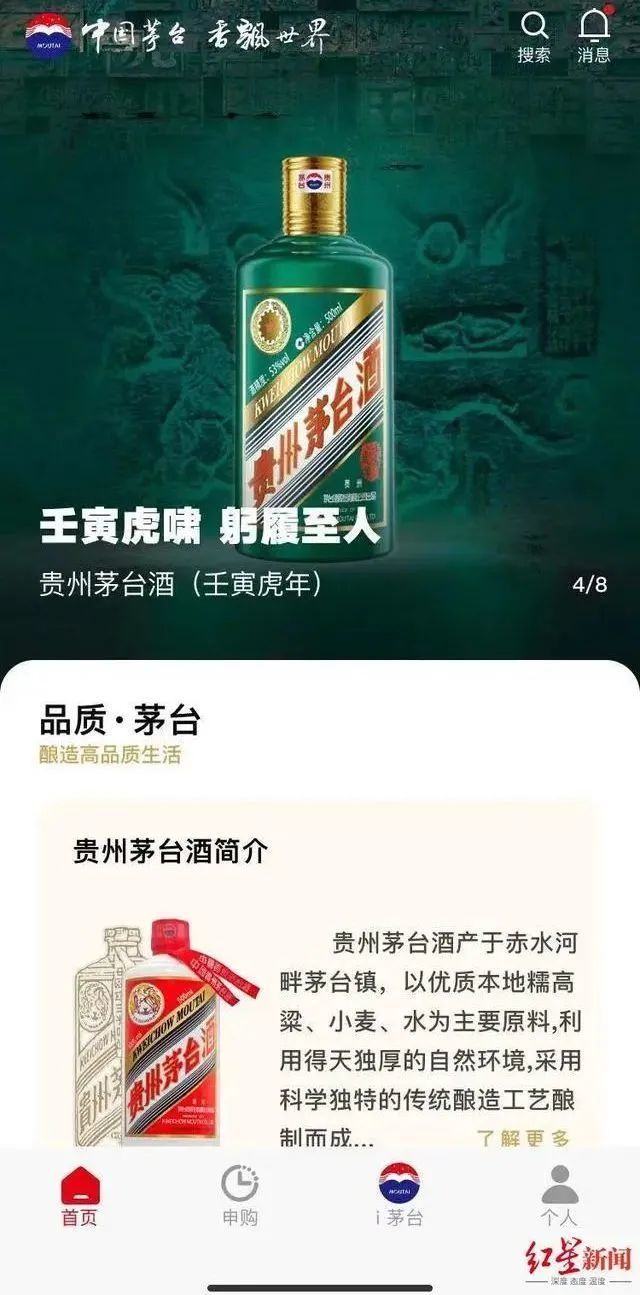Image resolution: width=640 pixels, height=1295 pixels.
Task: Open the 个人 profile tab
Action: pos(559,1195)
